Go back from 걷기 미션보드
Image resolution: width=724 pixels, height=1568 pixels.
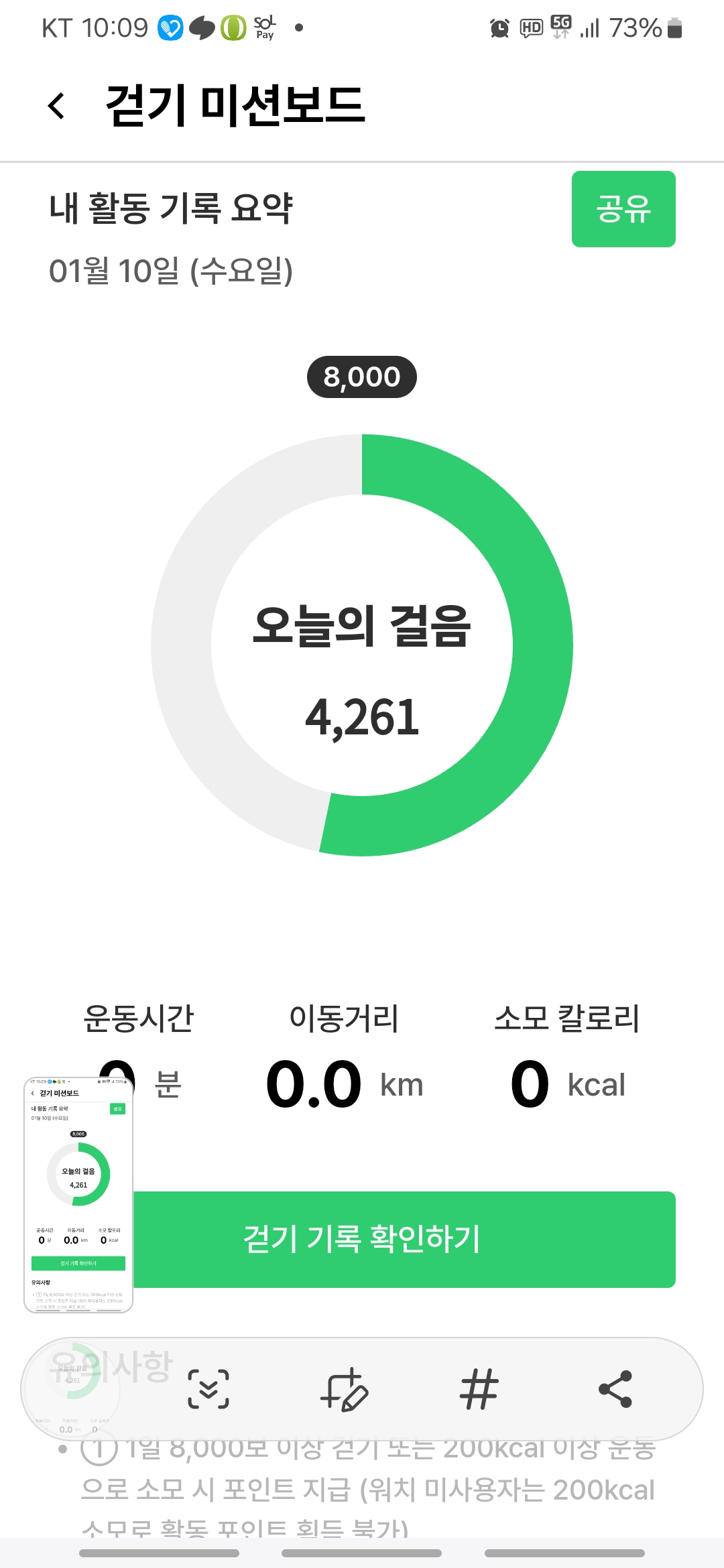(57, 106)
